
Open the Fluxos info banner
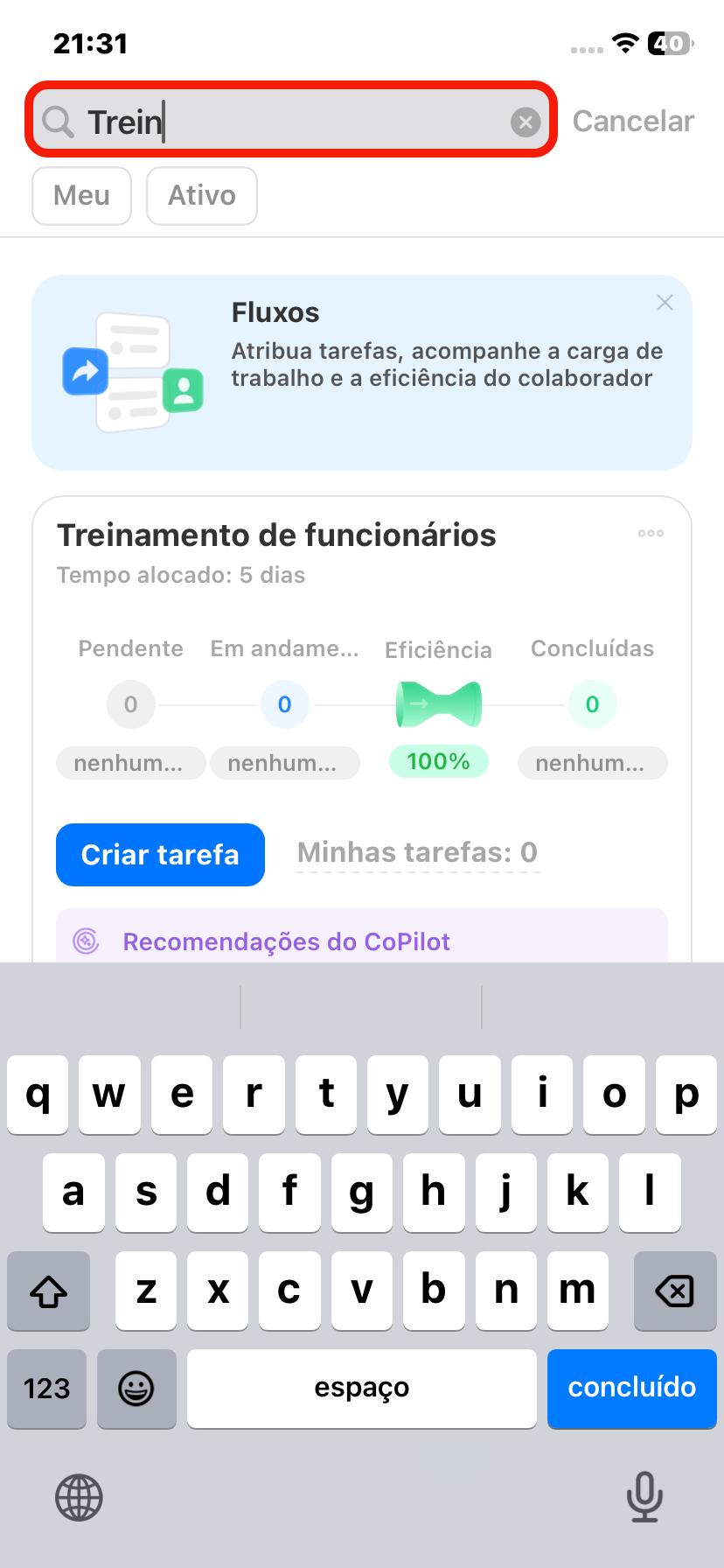pyautogui.click(x=437, y=367)
